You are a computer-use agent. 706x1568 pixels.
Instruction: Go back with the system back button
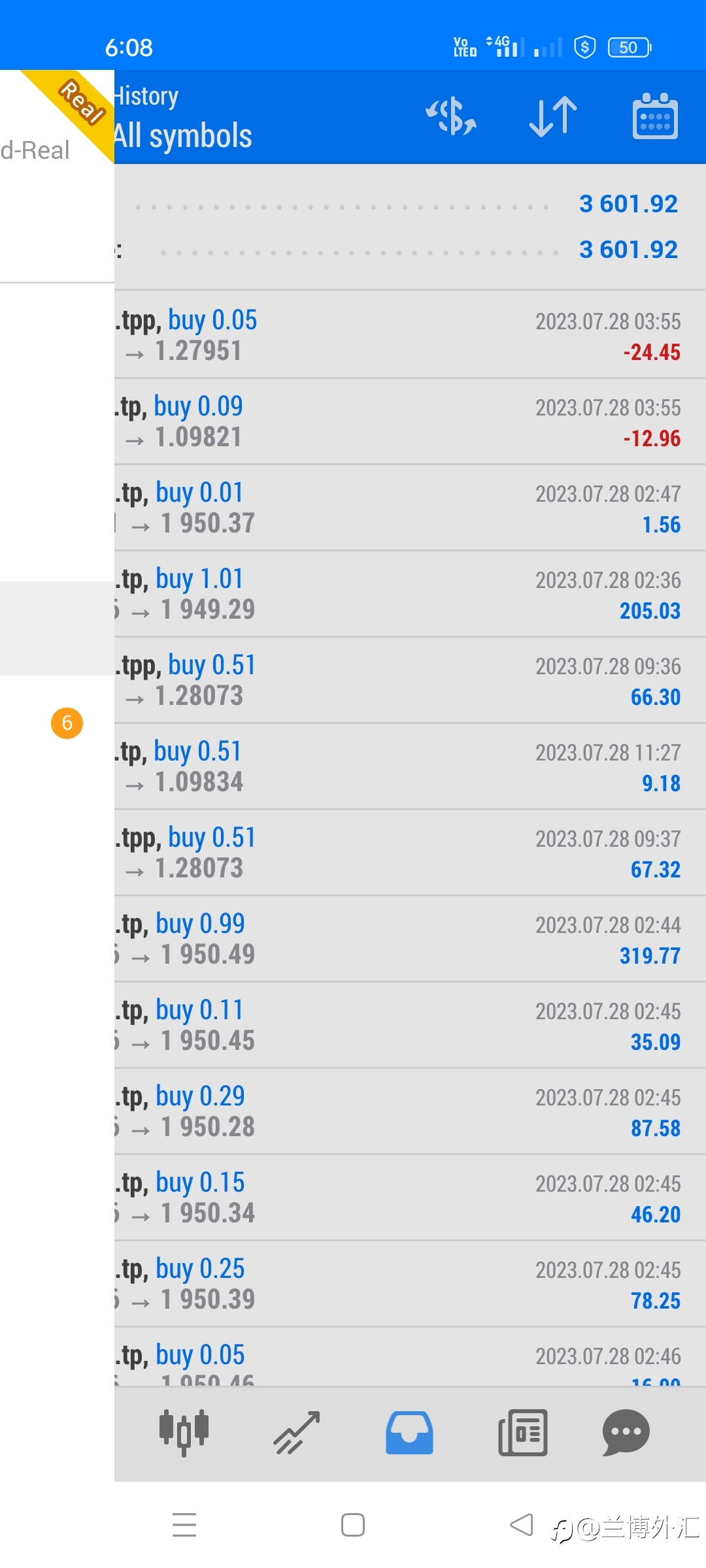coord(522,1525)
